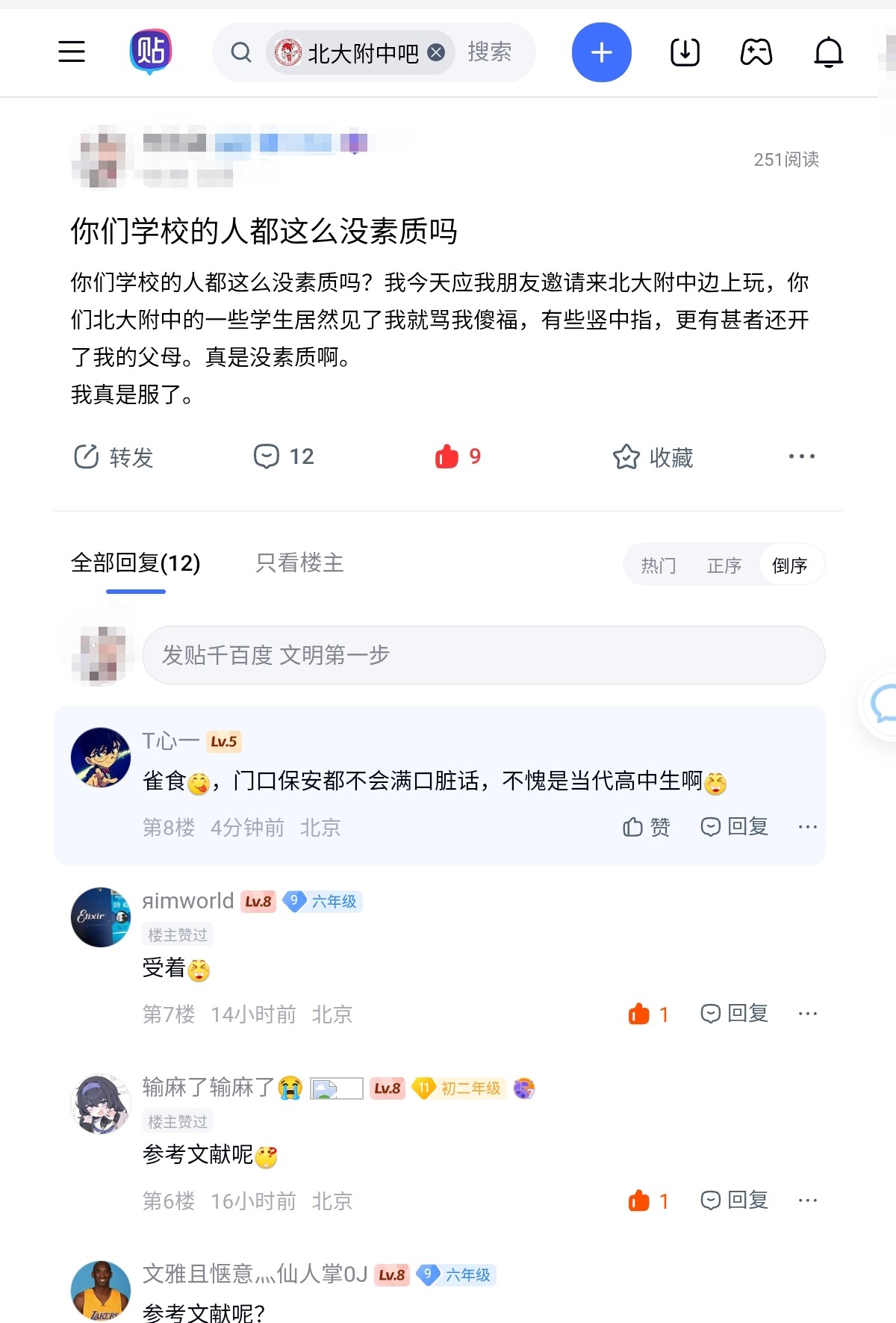Sort replies by 正序
This screenshot has width=896, height=1323.
(x=724, y=566)
